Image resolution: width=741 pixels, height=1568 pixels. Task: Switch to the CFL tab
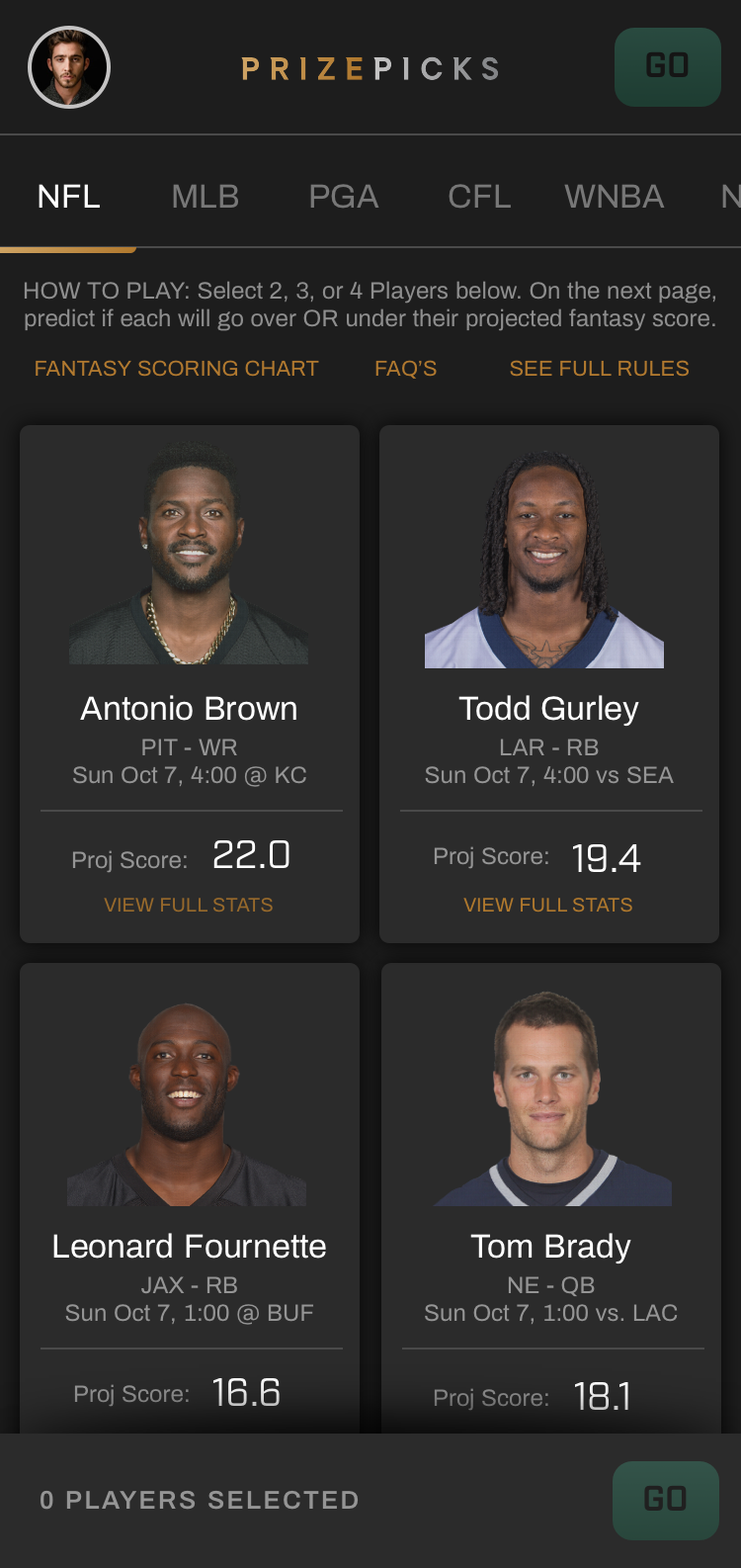click(x=479, y=197)
